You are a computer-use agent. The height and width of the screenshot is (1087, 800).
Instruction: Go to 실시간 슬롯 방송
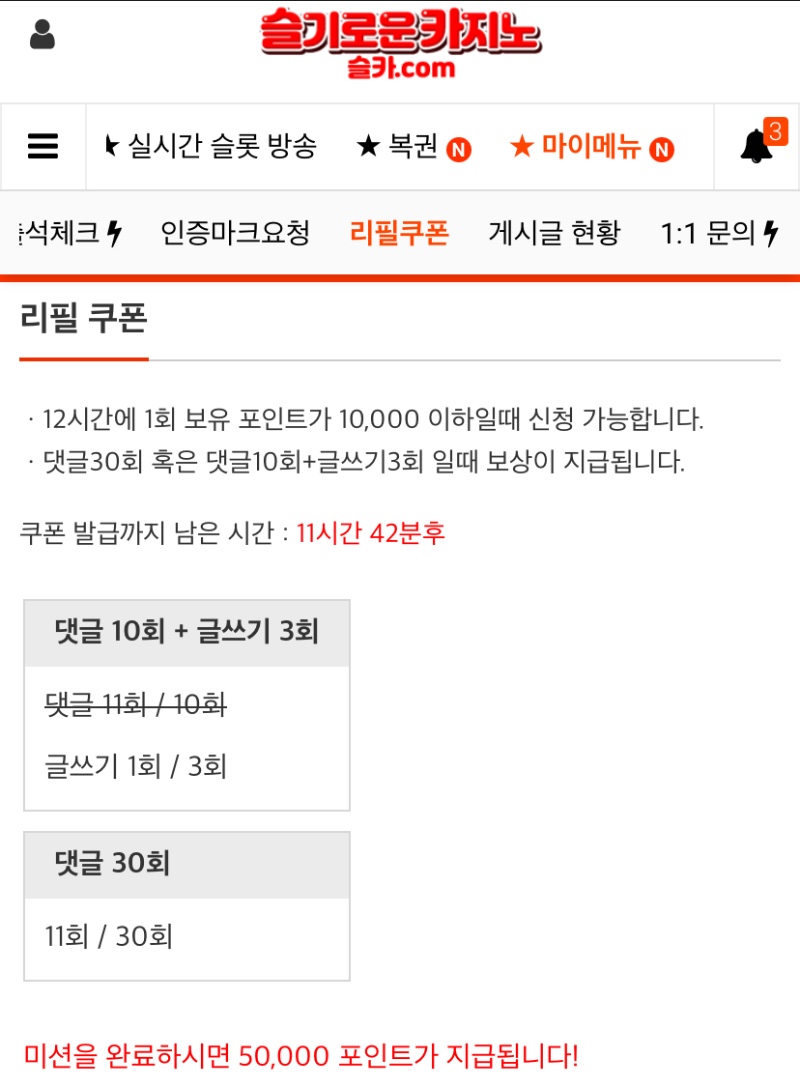pos(211,147)
